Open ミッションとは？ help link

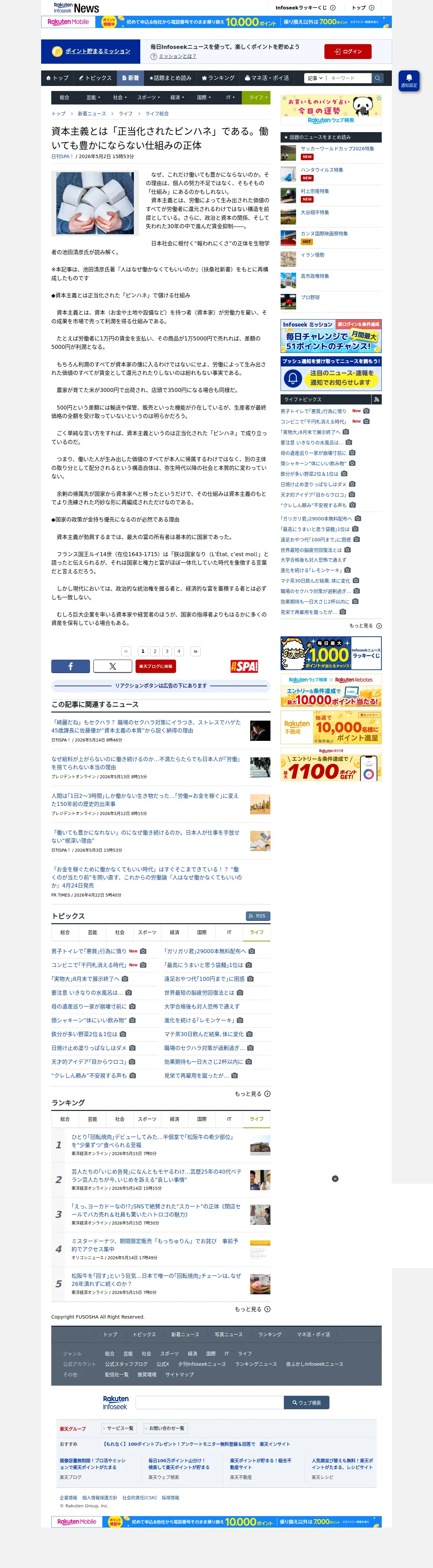coord(177,57)
